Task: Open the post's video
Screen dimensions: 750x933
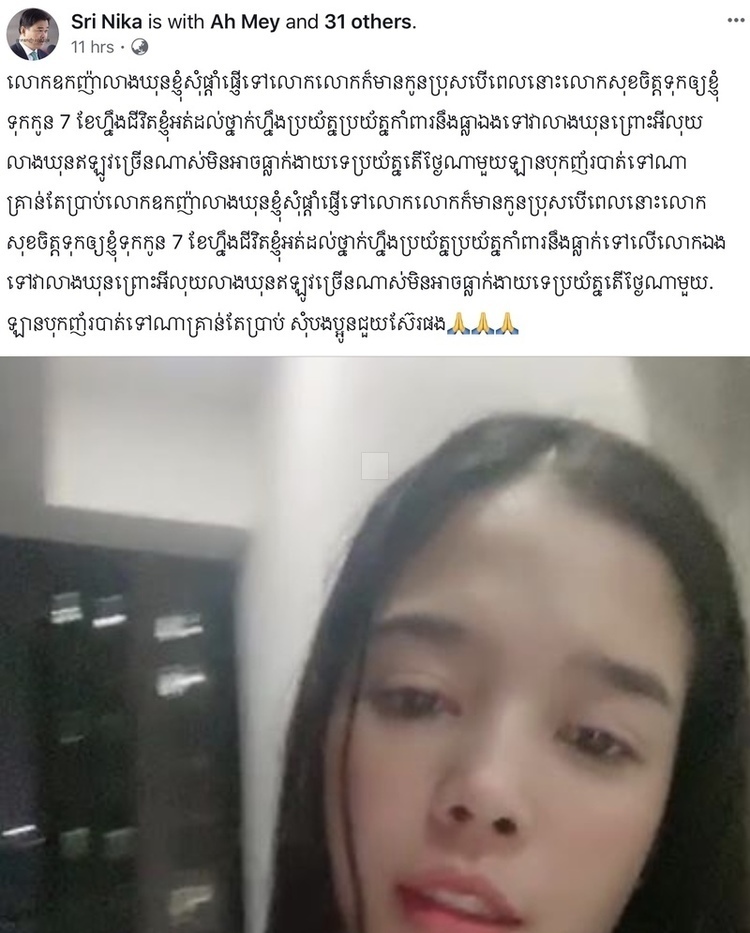Action: (x=375, y=645)
